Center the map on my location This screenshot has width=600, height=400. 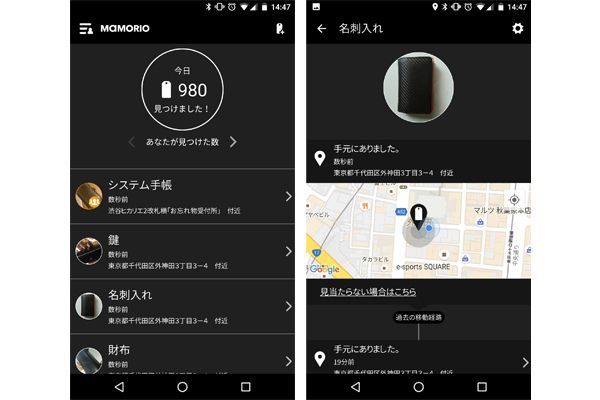point(515,200)
